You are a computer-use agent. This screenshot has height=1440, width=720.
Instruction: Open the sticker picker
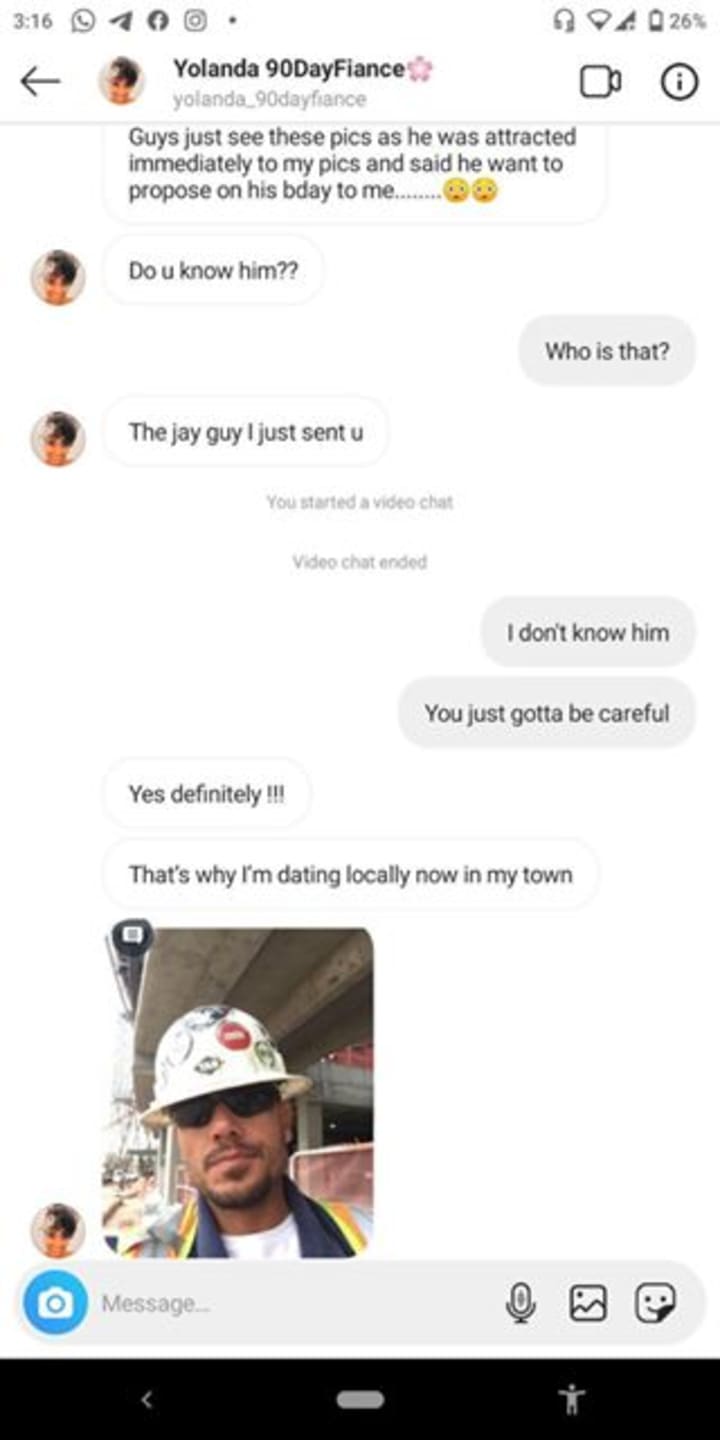(x=656, y=1302)
